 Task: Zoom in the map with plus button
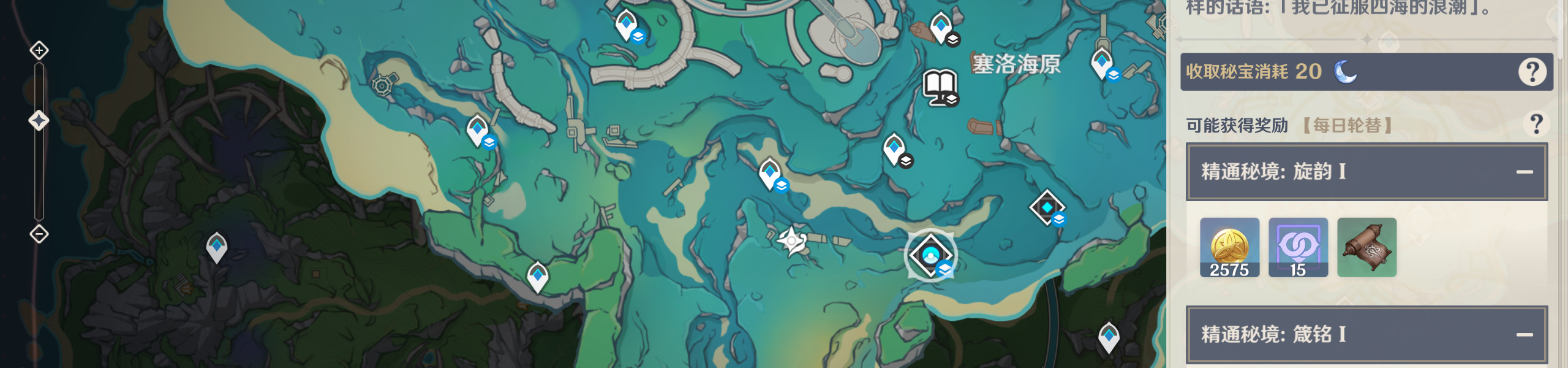tap(39, 50)
